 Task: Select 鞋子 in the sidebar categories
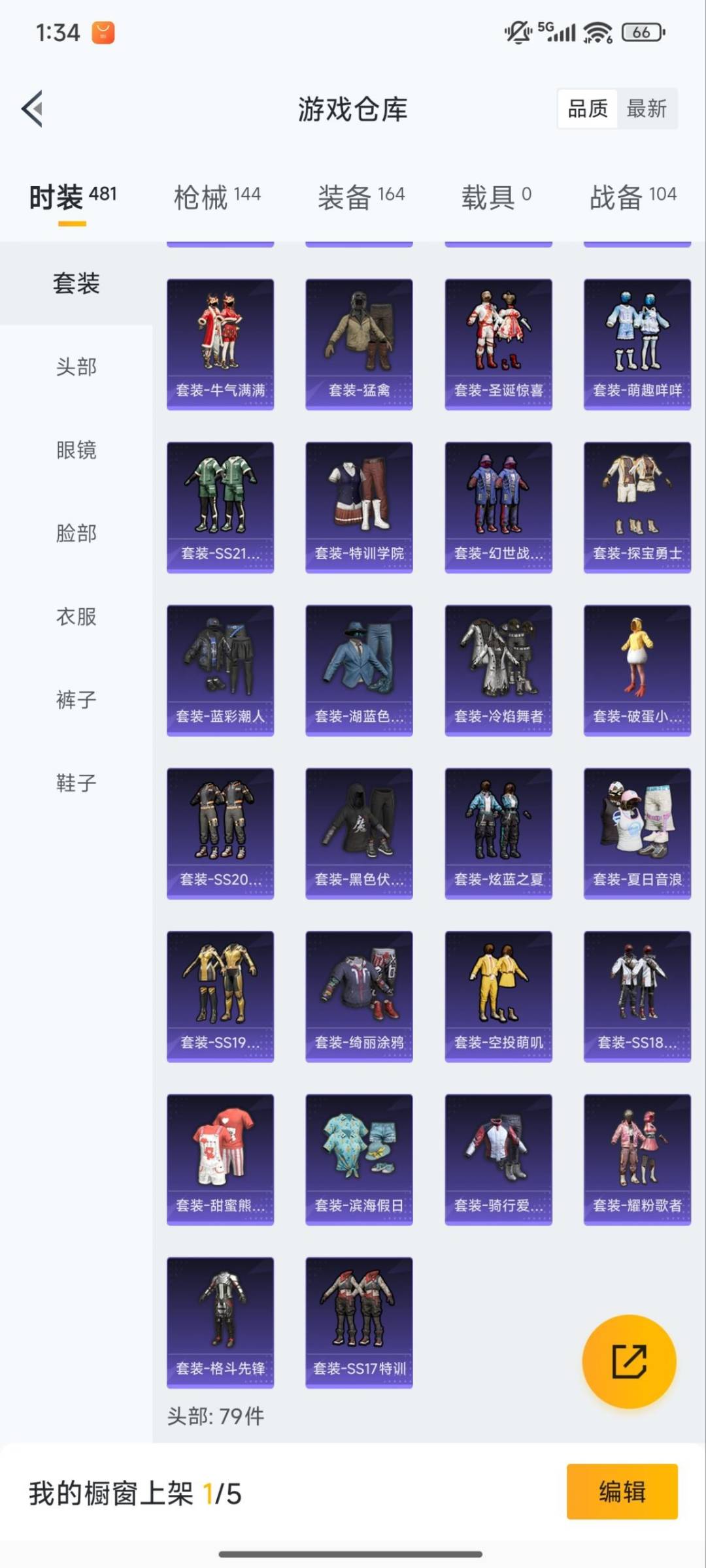[x=74, y=783]
